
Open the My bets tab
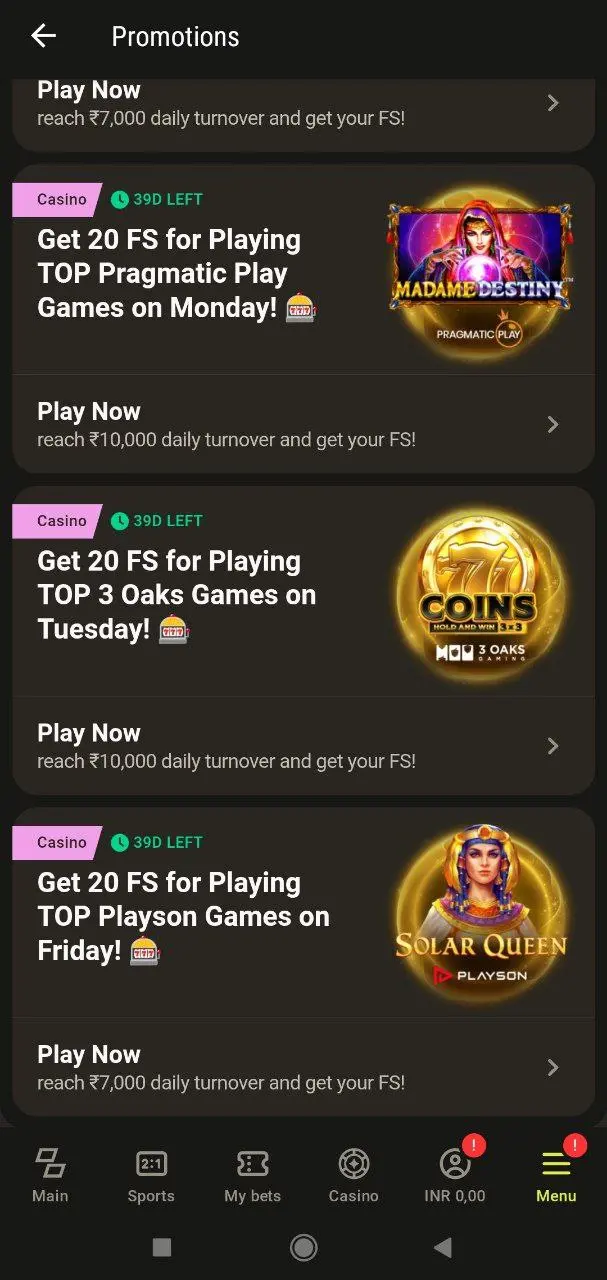[x=252, y=1175]
